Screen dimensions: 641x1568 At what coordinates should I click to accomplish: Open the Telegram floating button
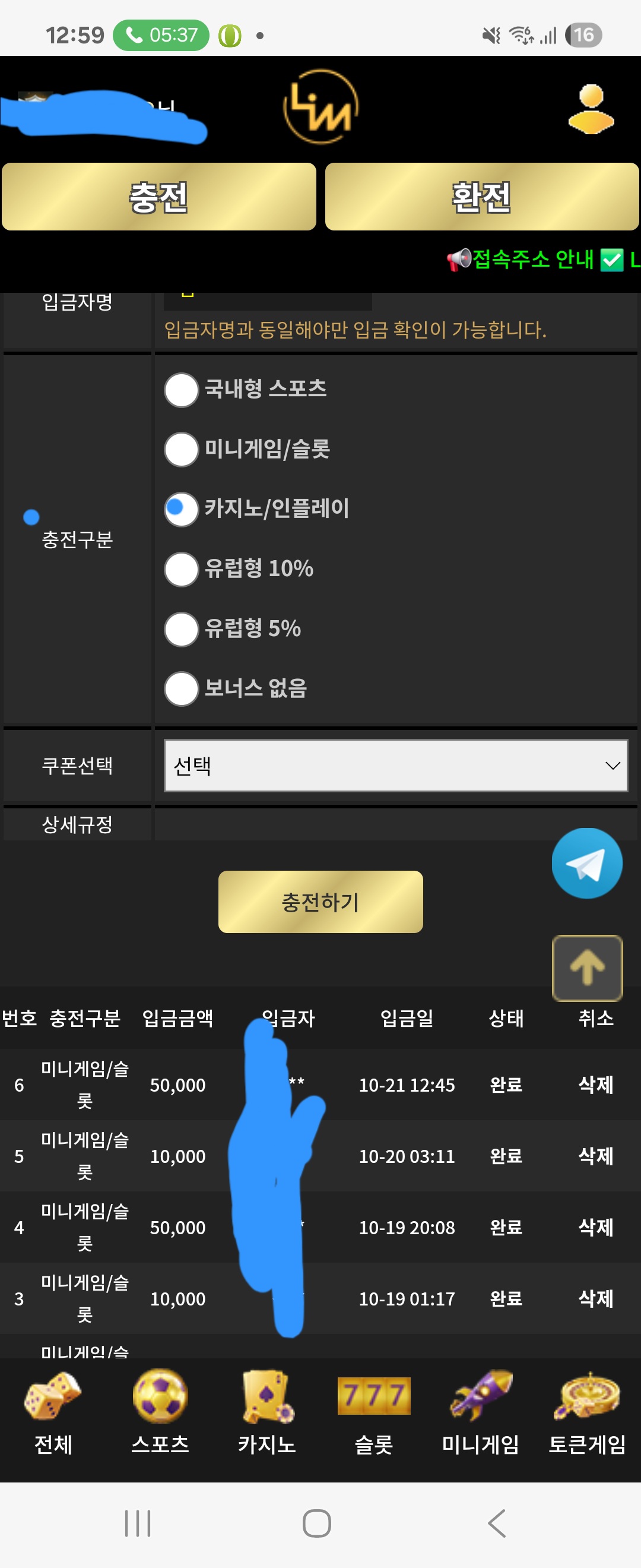tap(586, 863)
